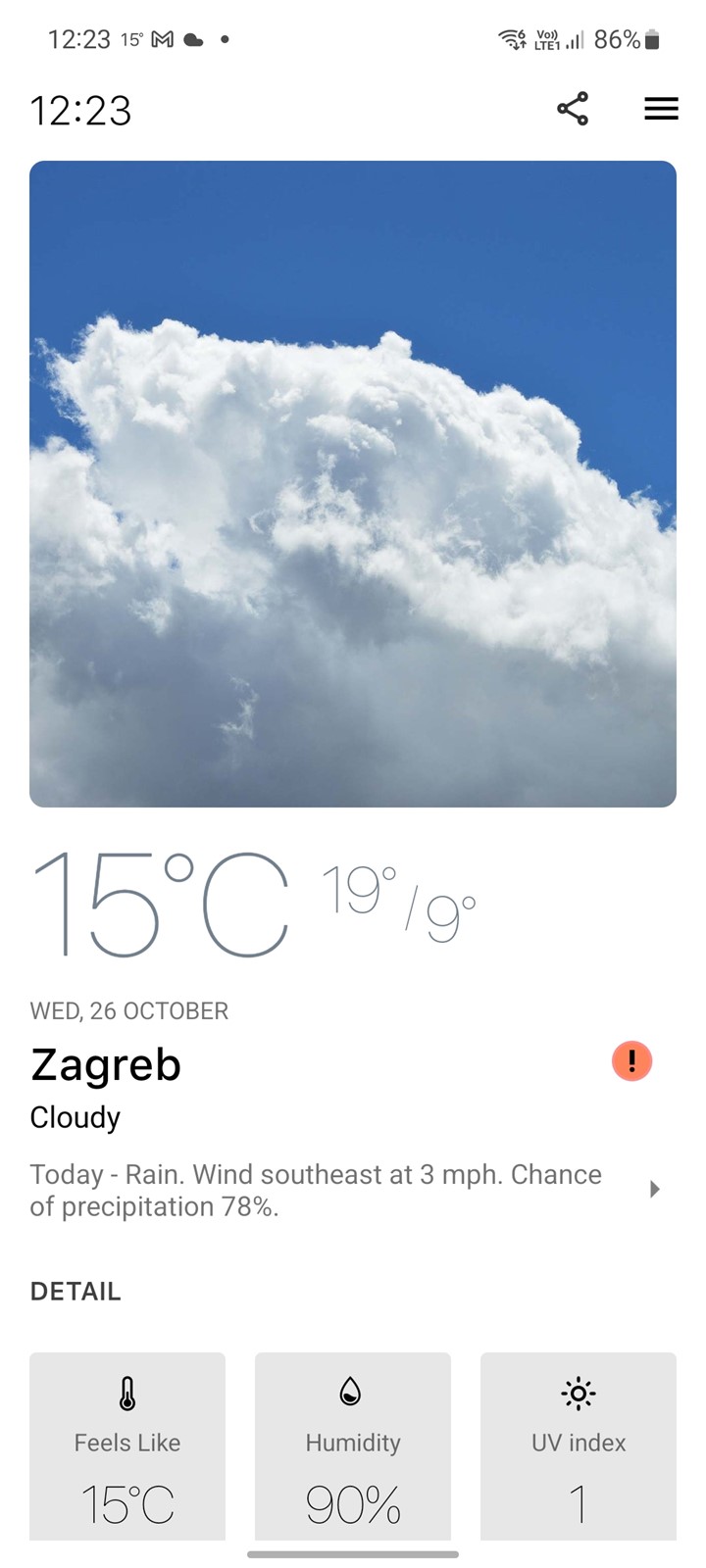Open the weather alert warning icon
Screen dimensions: 706x1568
tap(631, 1060)
